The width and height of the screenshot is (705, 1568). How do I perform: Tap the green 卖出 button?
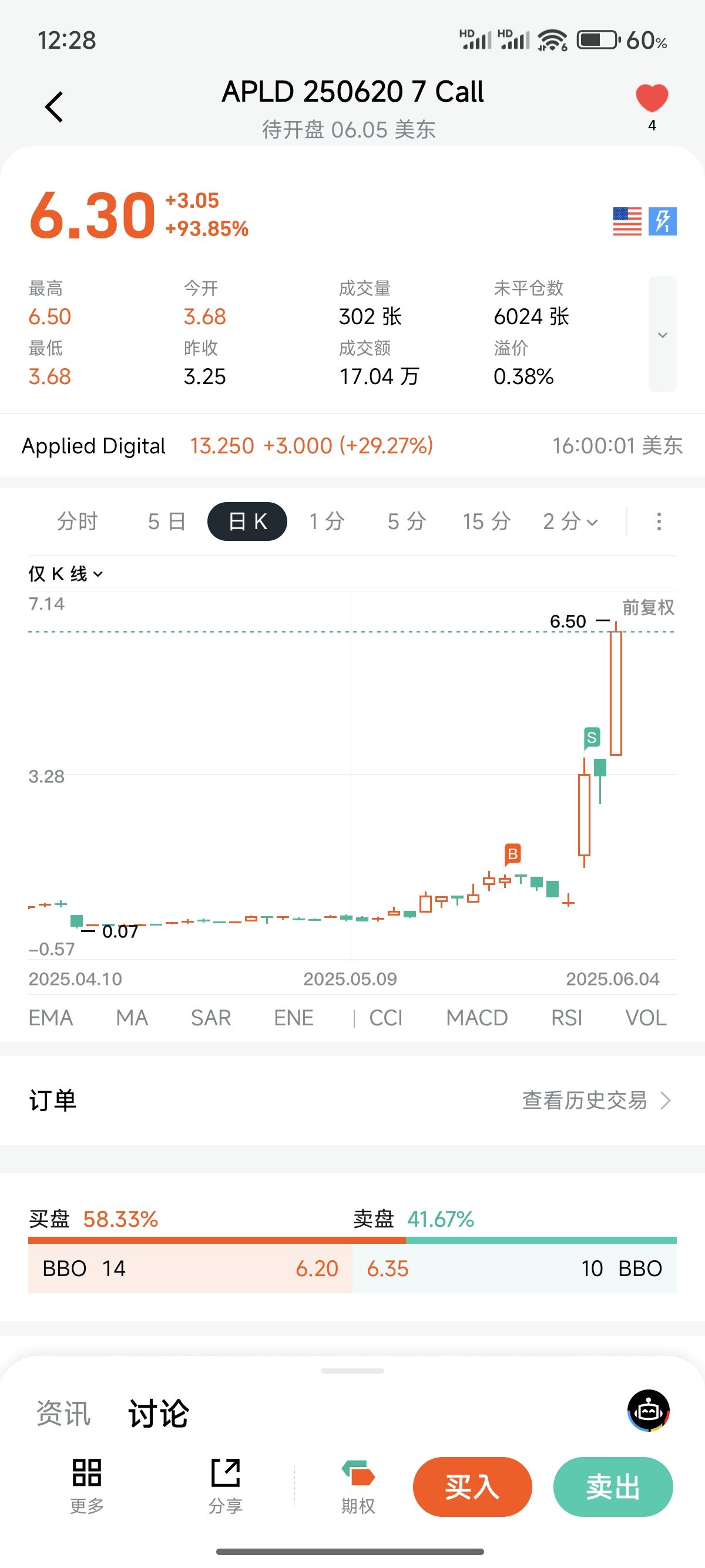(x=612, y=1487)
